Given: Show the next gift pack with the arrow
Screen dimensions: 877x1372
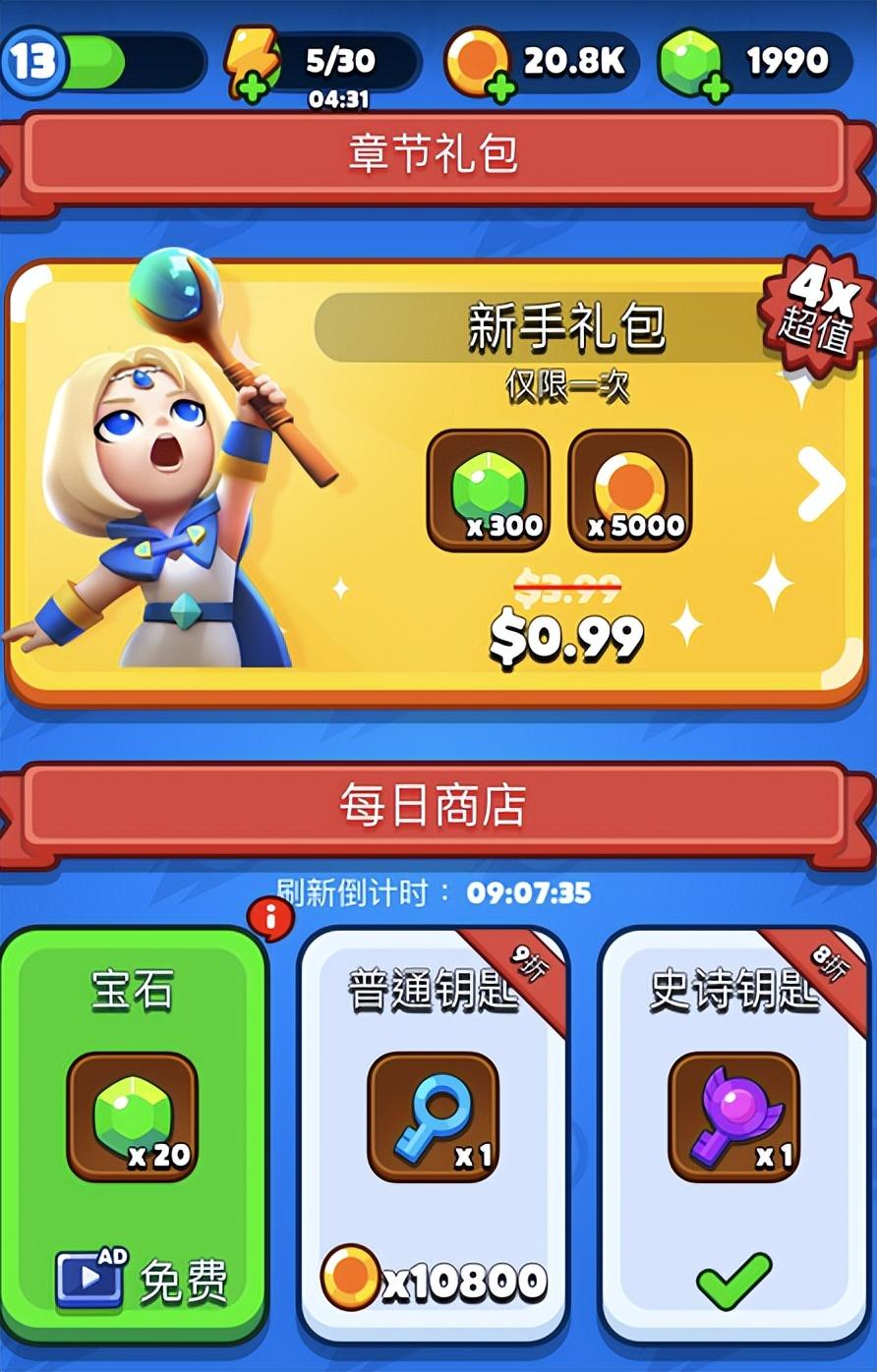Looking at the screenshot, I should (x=821, y=484).
